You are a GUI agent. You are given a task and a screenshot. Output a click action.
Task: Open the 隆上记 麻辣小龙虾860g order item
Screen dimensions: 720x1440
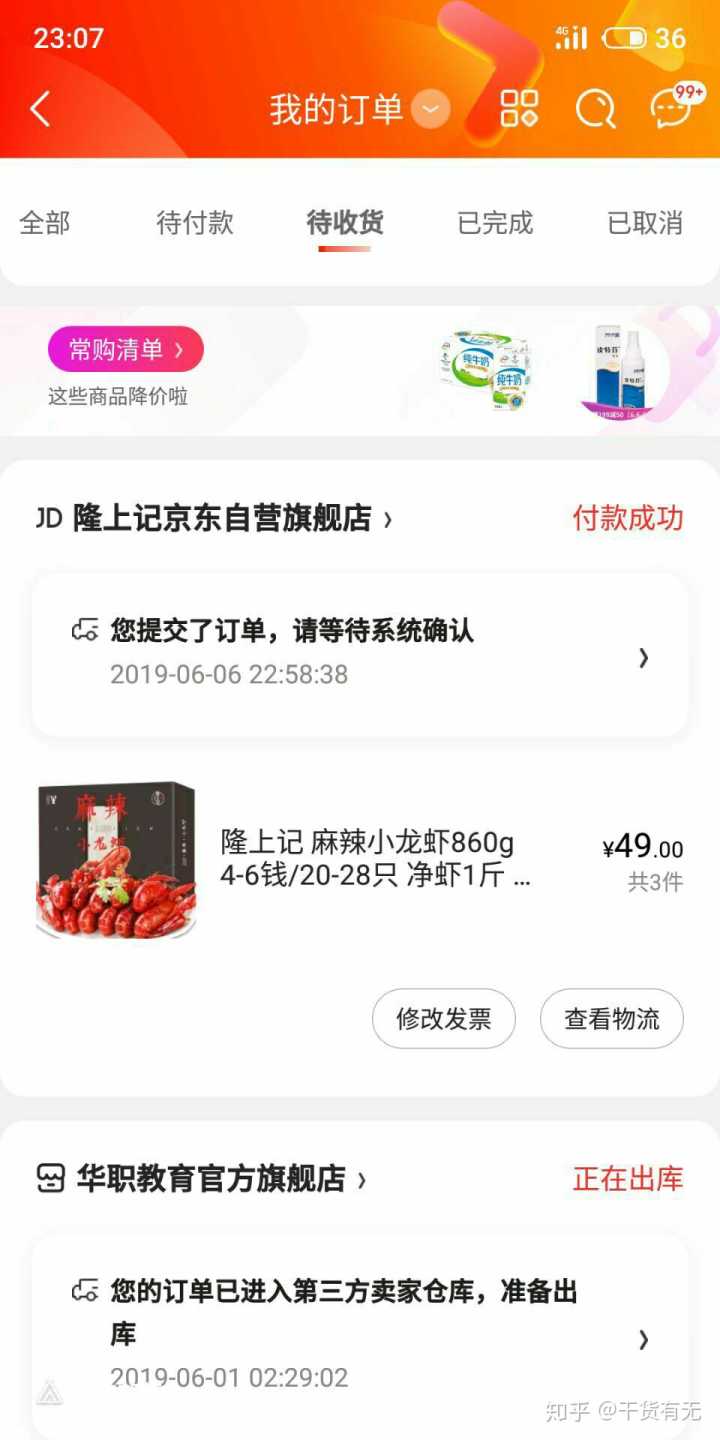(370, 858)
